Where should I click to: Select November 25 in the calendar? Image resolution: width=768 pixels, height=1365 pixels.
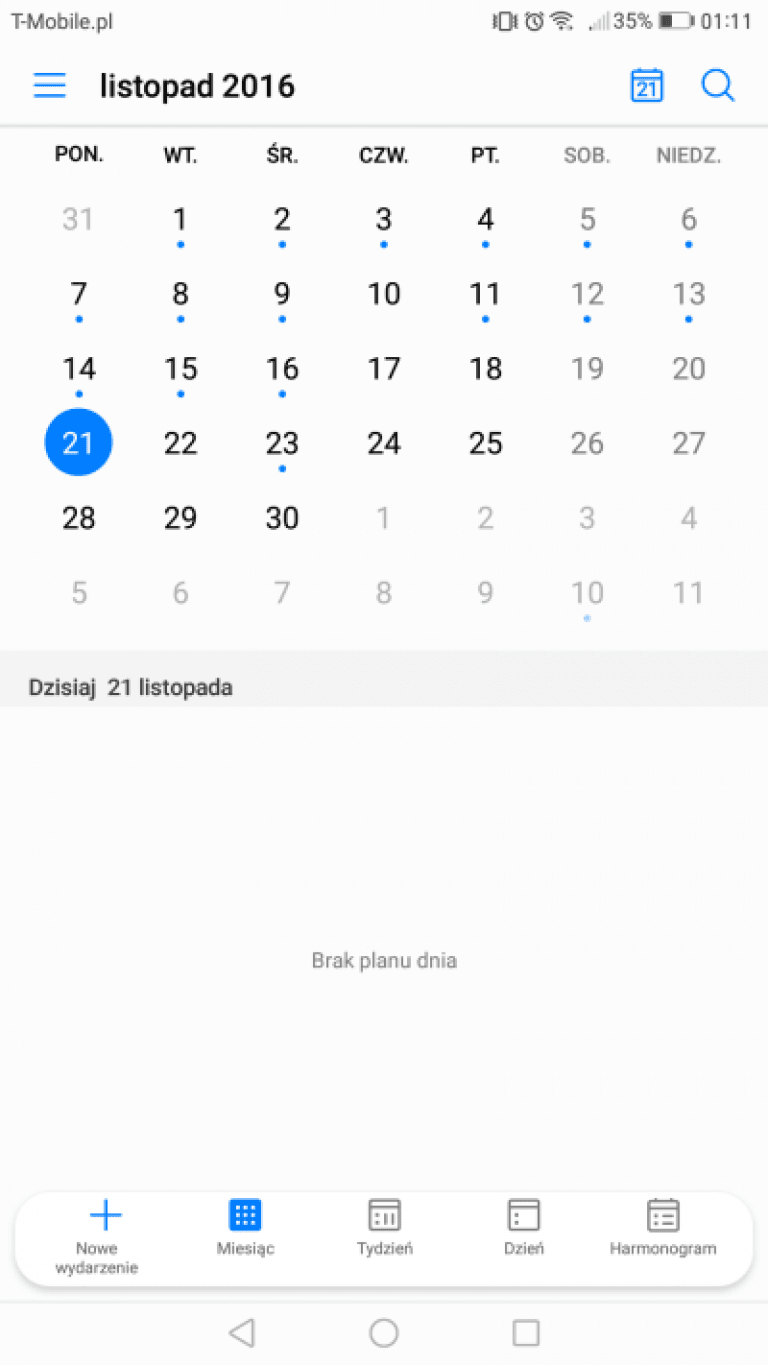click(x=486, y=444)
